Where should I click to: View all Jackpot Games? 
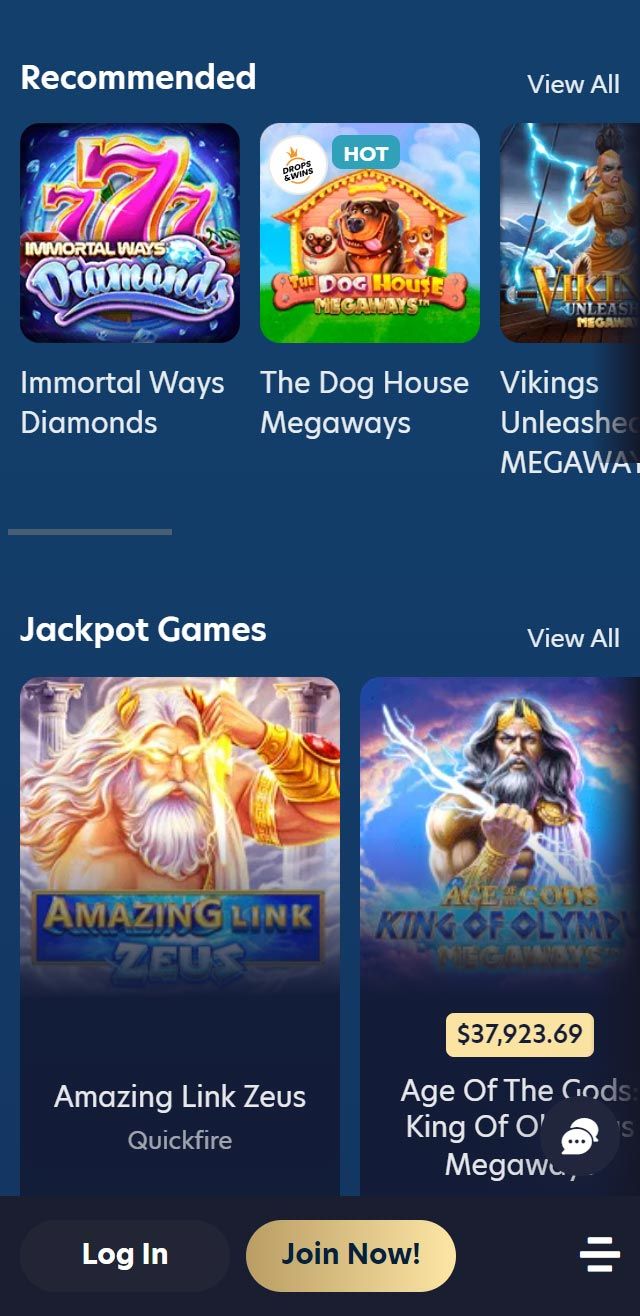(x=573, y=638)
